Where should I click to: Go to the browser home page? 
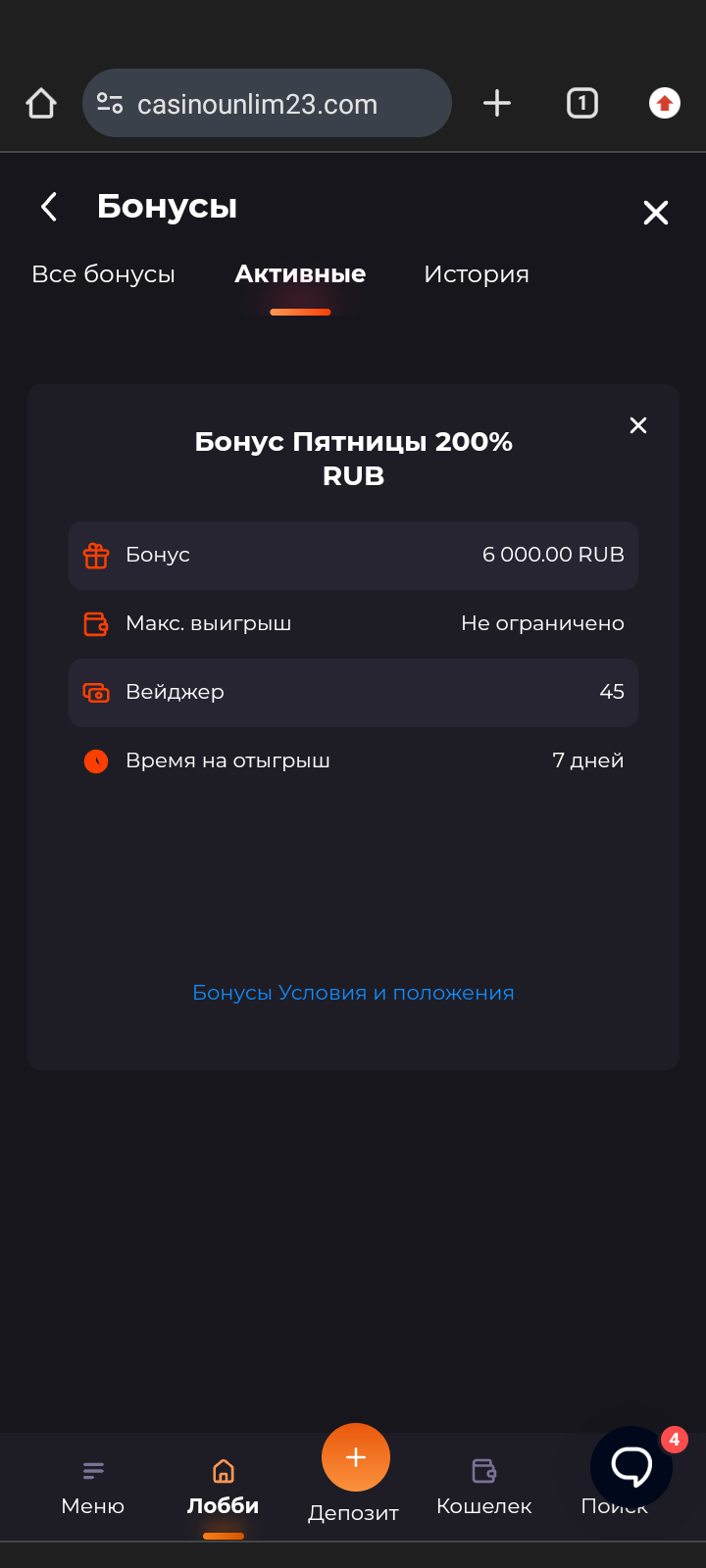41,103
